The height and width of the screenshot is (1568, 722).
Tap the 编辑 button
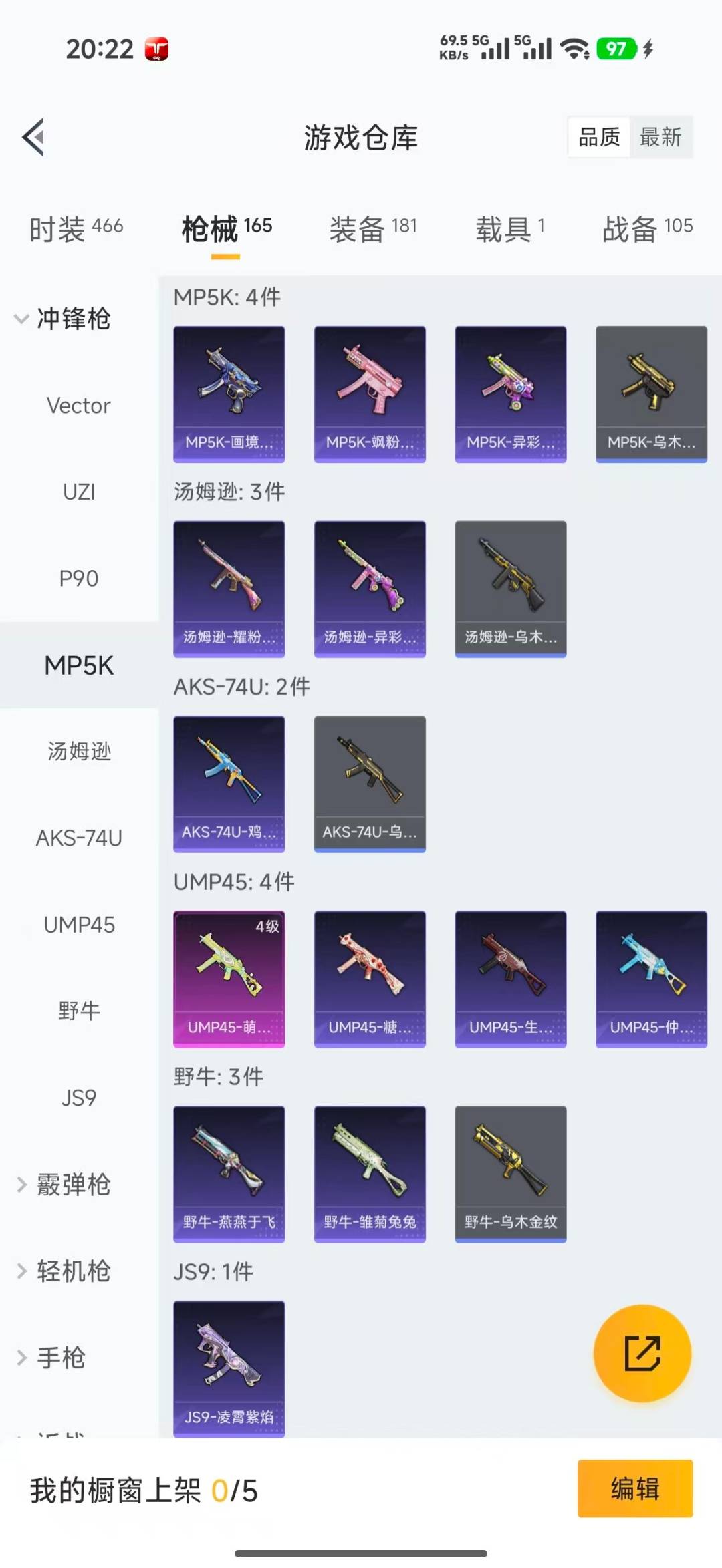point(634,1488)
